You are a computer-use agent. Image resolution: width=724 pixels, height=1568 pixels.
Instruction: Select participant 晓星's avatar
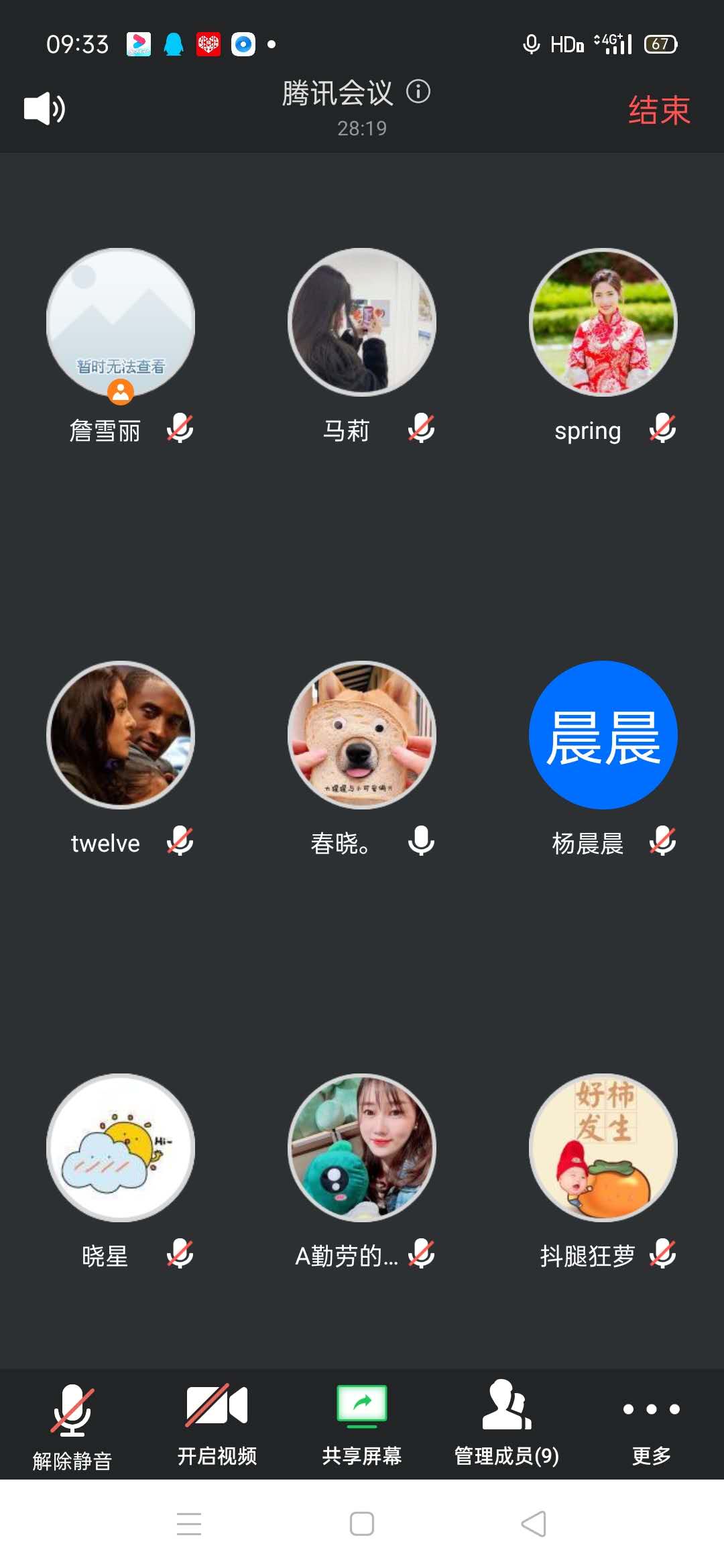pyautogui.click(x=121, y=1149)
